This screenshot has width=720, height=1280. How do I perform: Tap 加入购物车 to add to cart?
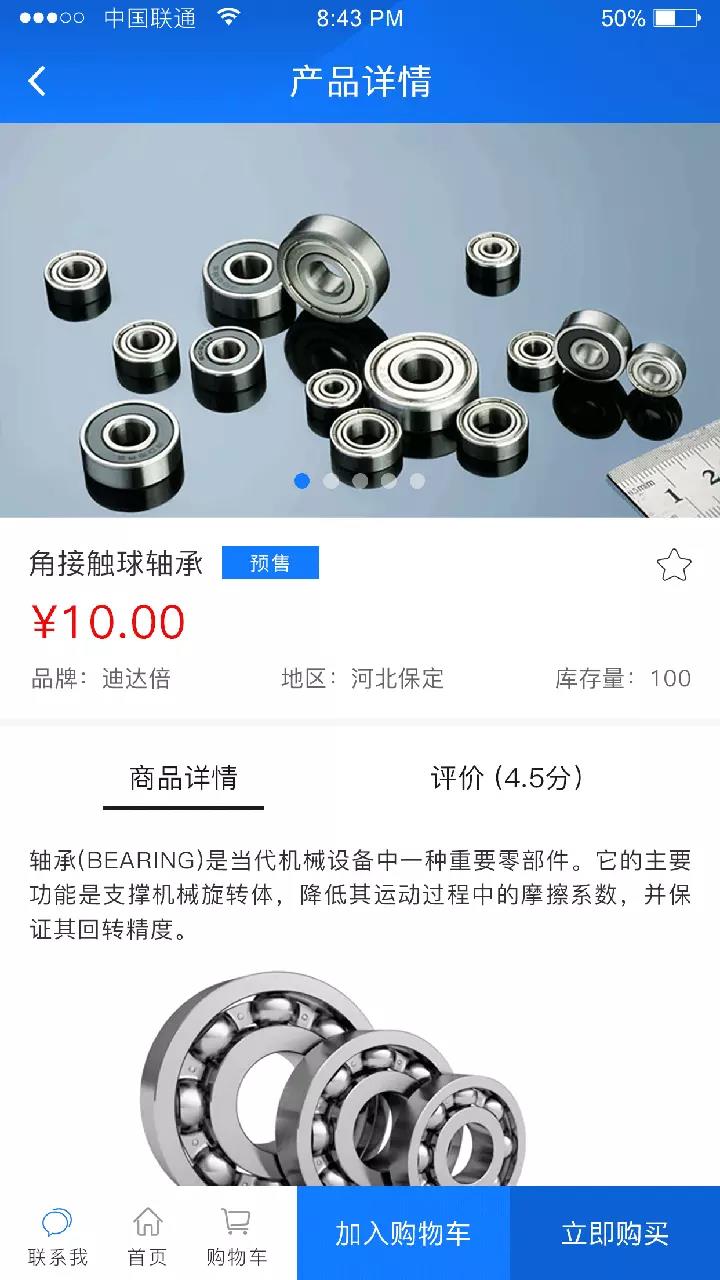click(403, 1234)
